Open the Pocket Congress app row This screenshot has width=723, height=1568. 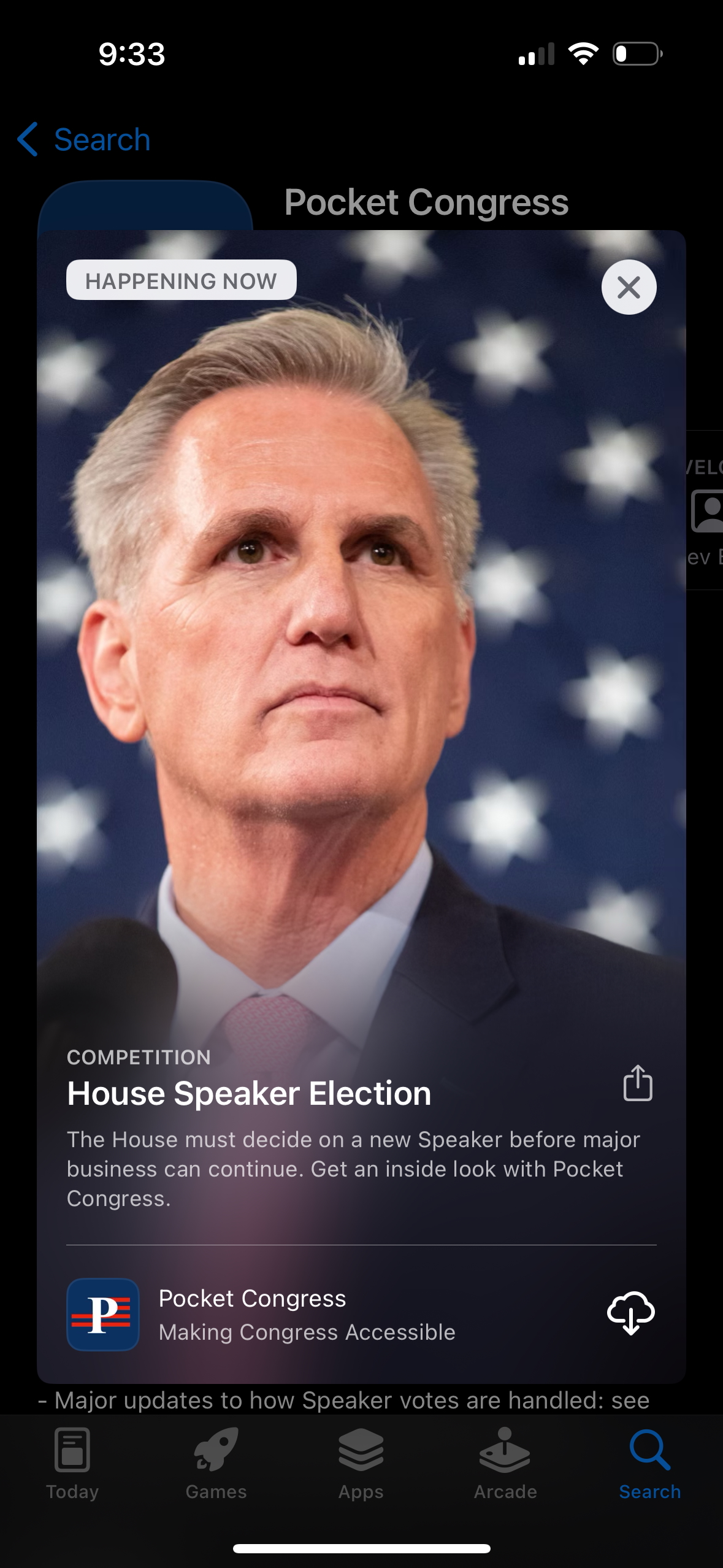coord(361,1314)
